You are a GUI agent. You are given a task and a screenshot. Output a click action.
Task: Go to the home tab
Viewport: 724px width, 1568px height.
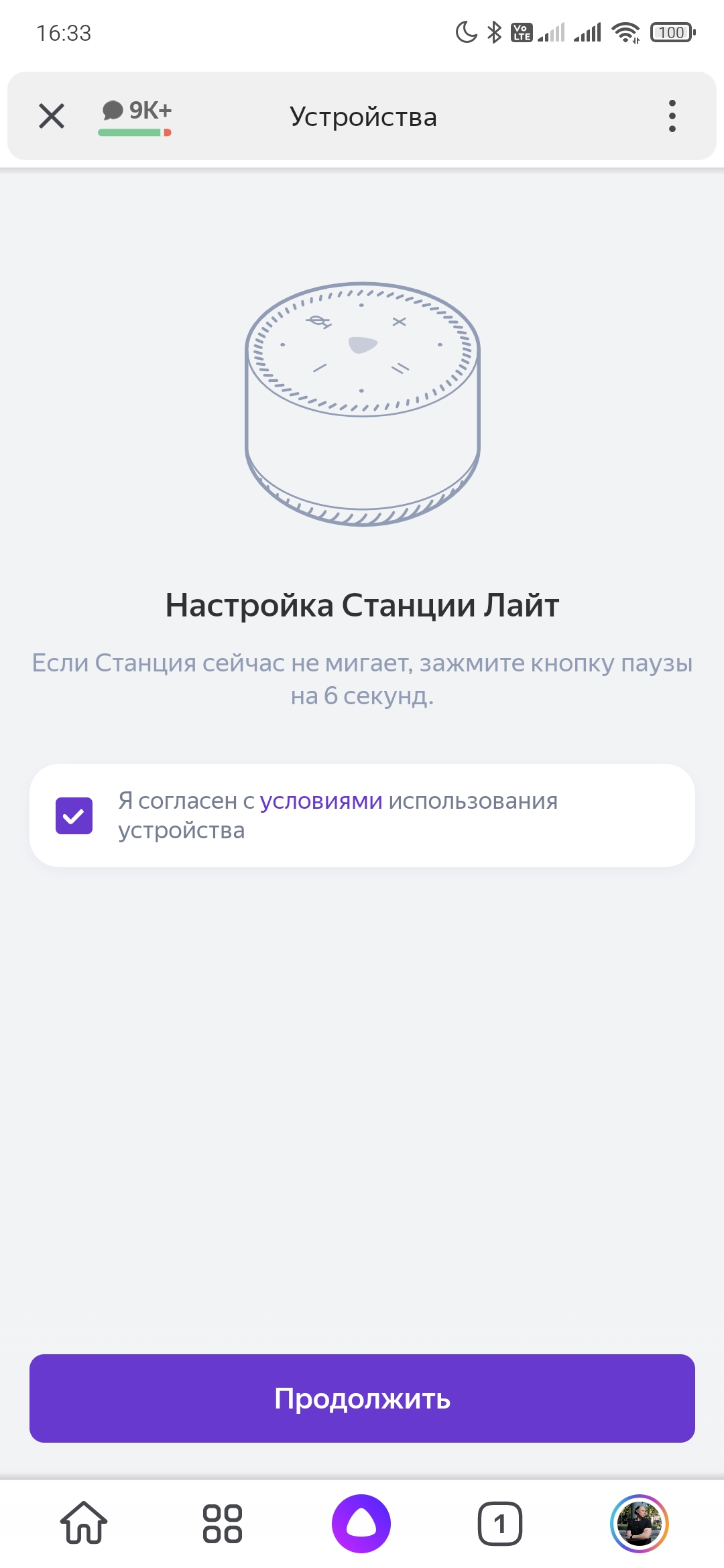pyautogui.click(x=84, y=1523)
